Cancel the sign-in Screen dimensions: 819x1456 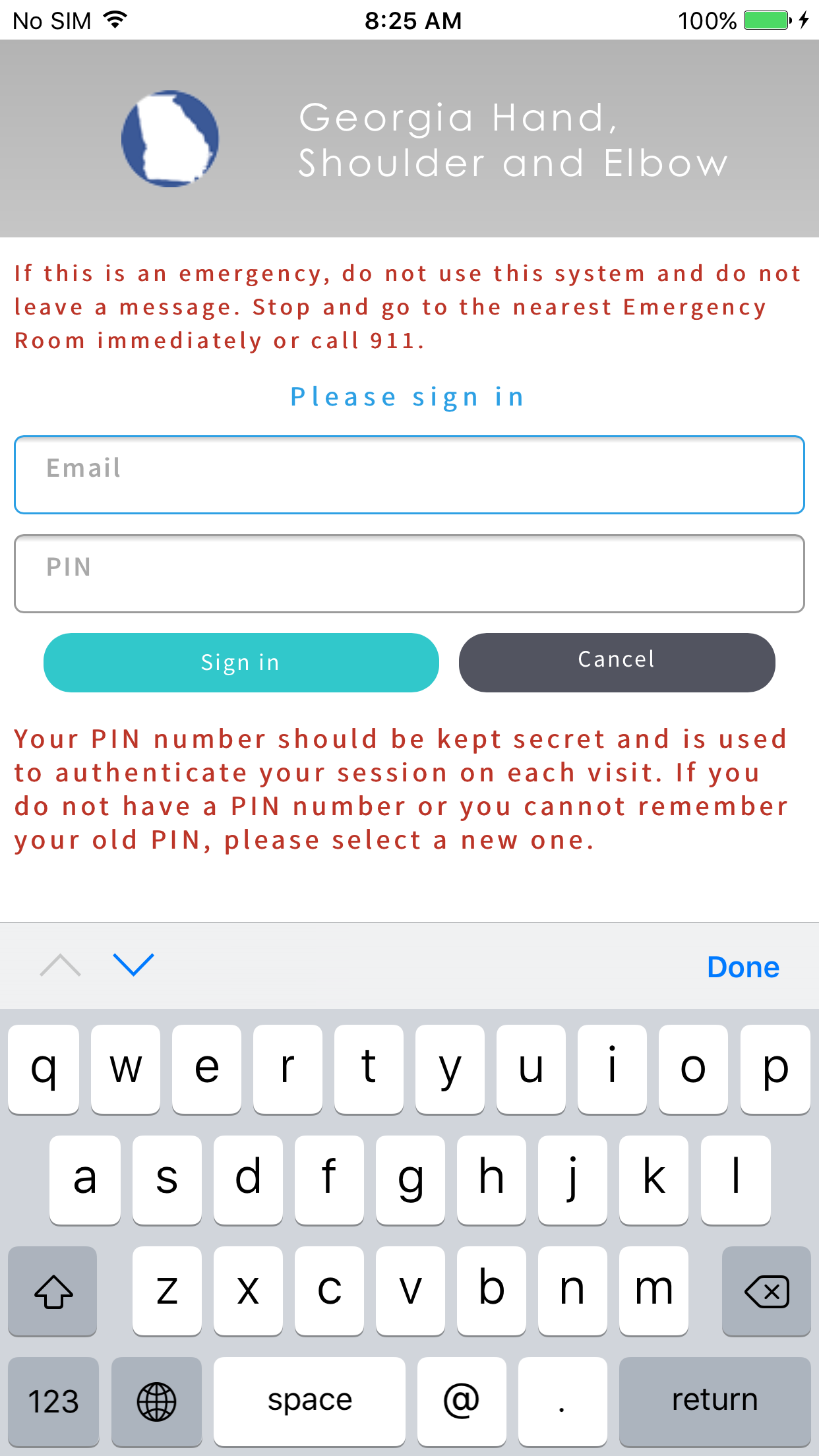click(x=617, y=662)
